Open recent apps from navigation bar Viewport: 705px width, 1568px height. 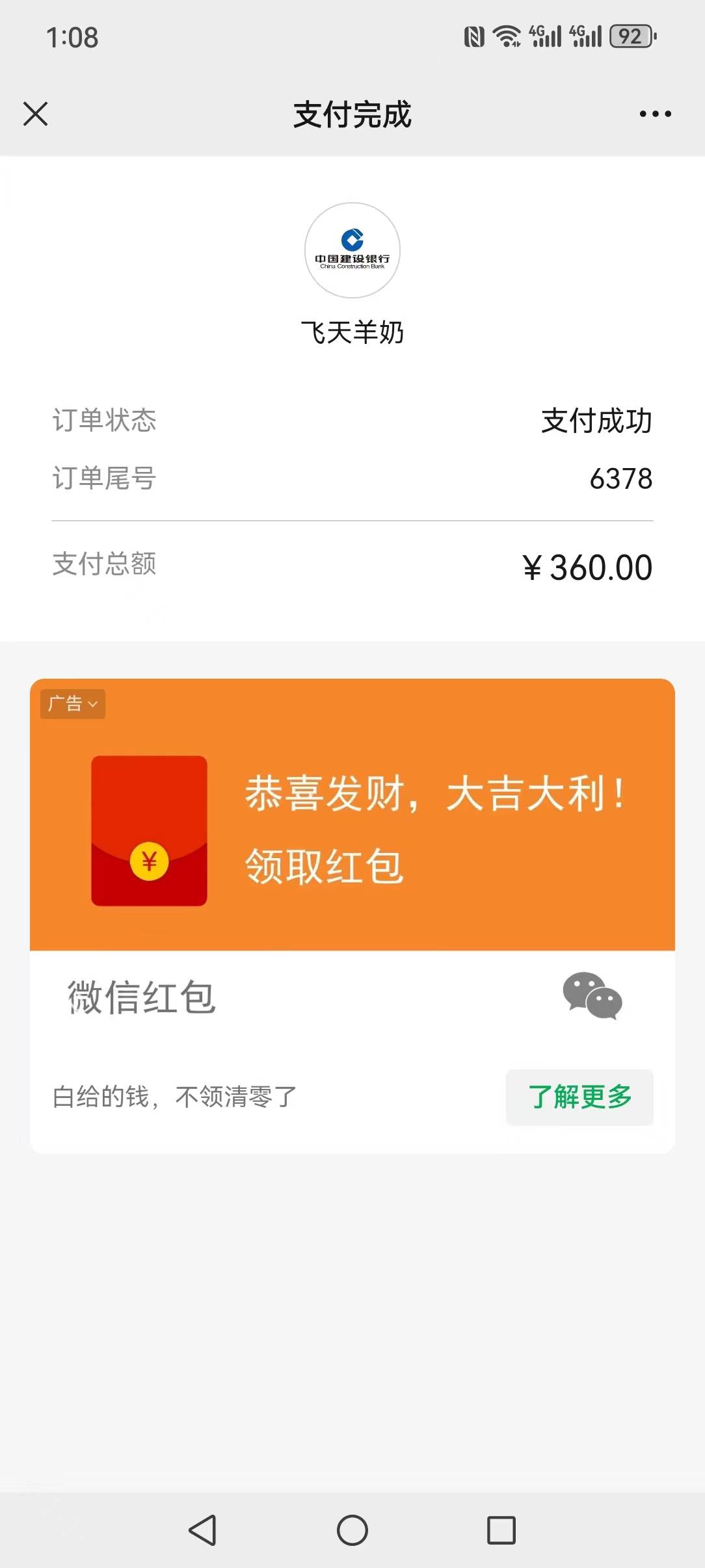point(501,1530)
